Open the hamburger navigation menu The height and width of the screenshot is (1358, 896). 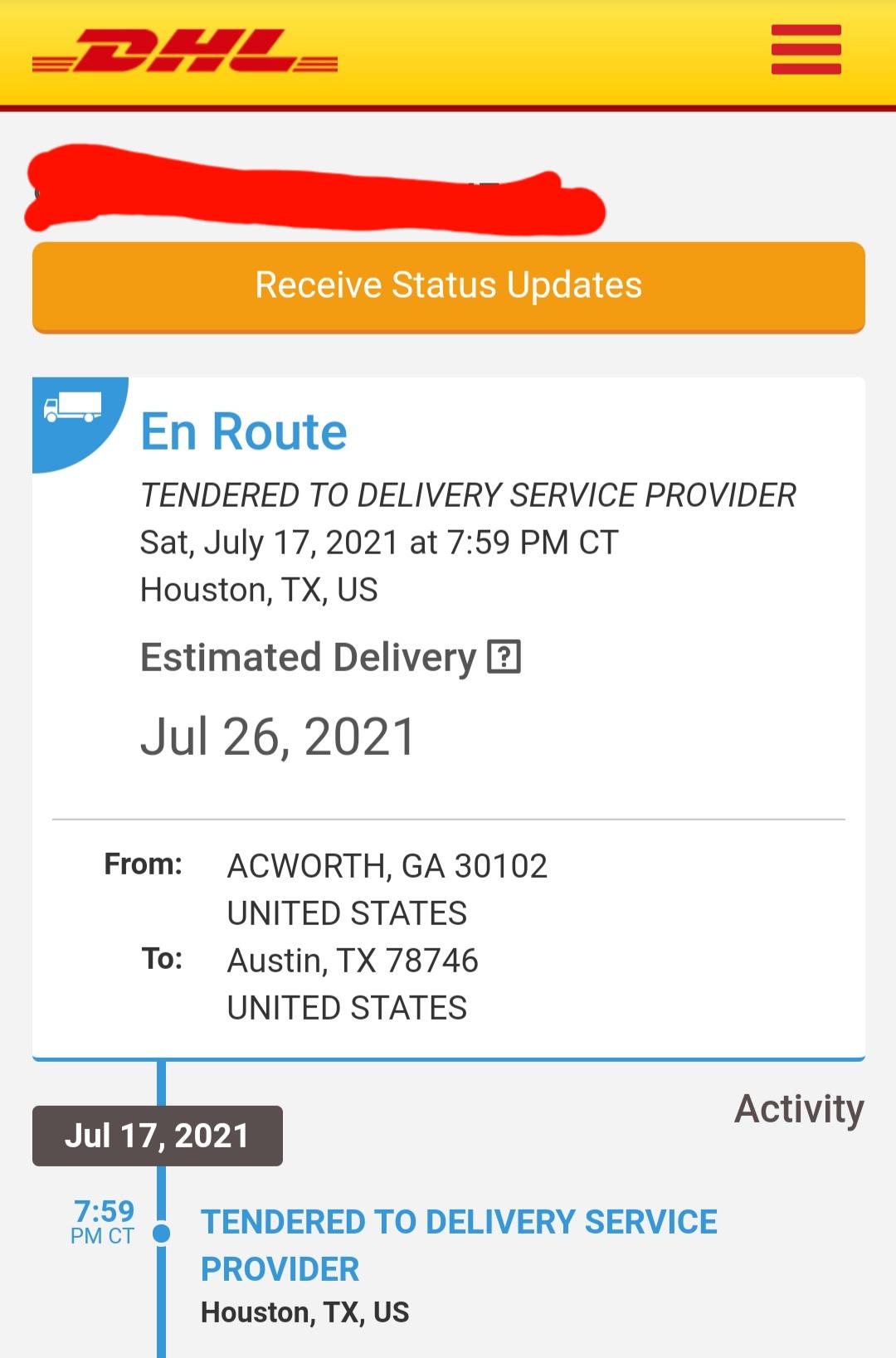pos(805,50)
